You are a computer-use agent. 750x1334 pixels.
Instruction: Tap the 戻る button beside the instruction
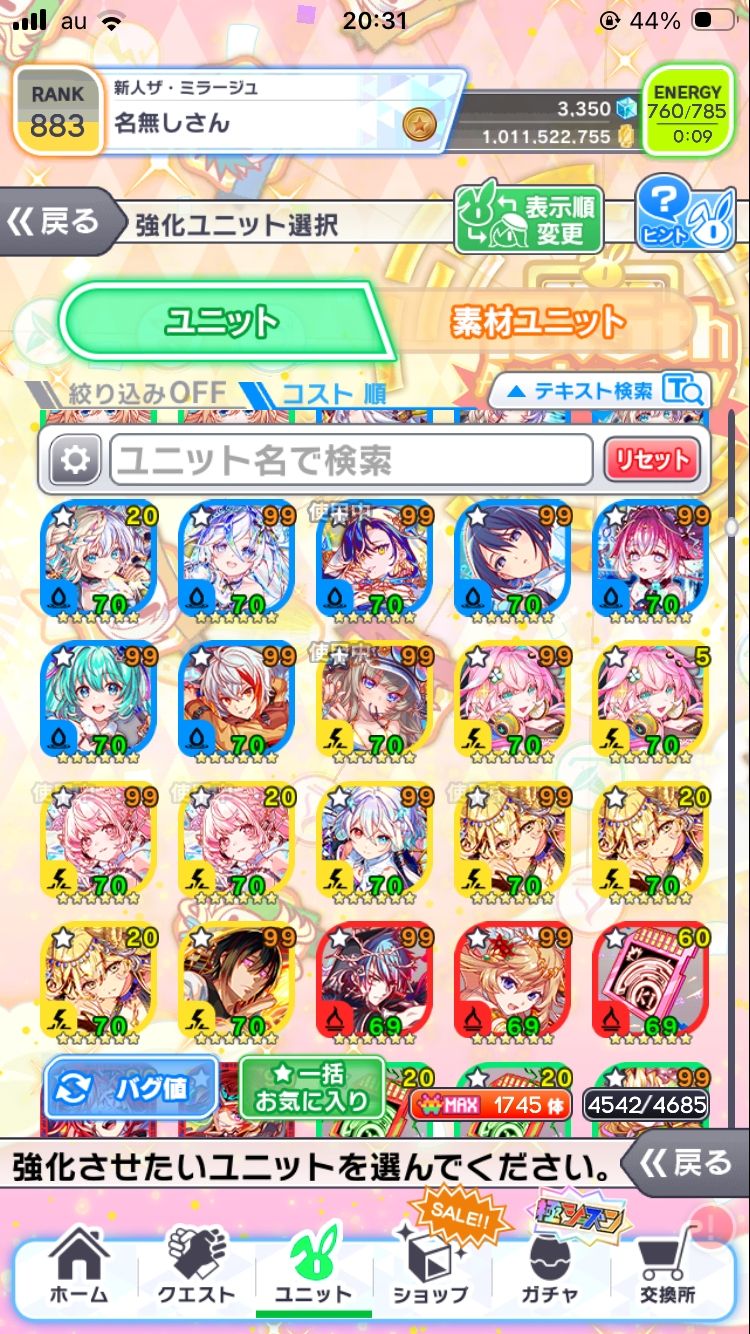point(686,1163)
